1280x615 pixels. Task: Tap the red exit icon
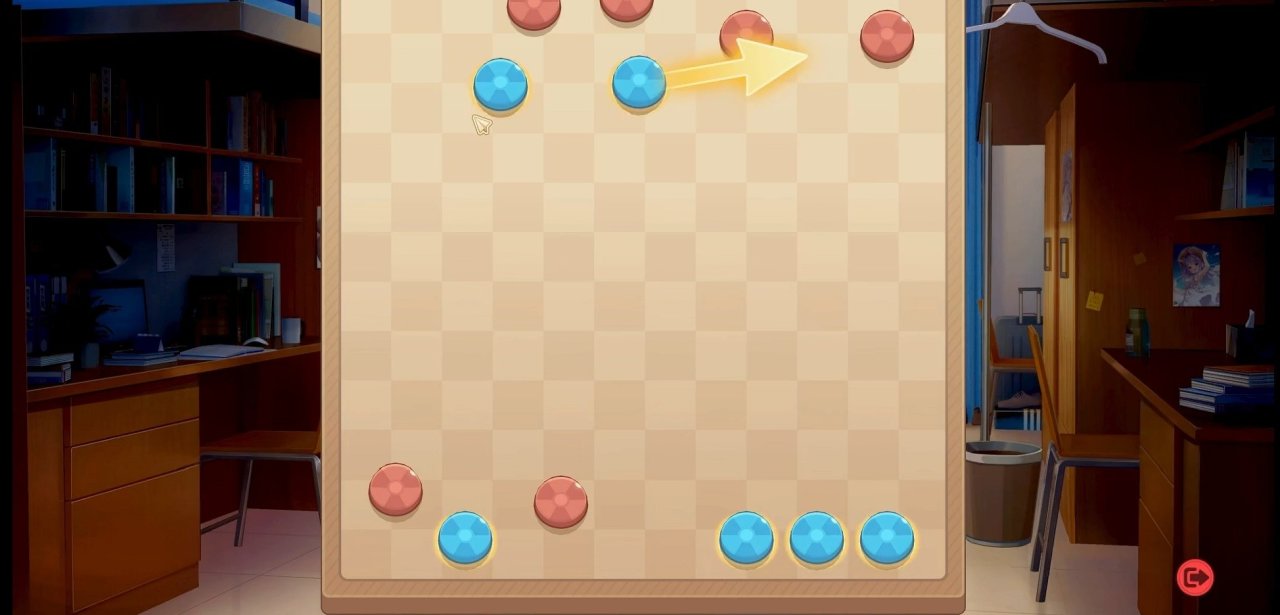(1194, 577)
